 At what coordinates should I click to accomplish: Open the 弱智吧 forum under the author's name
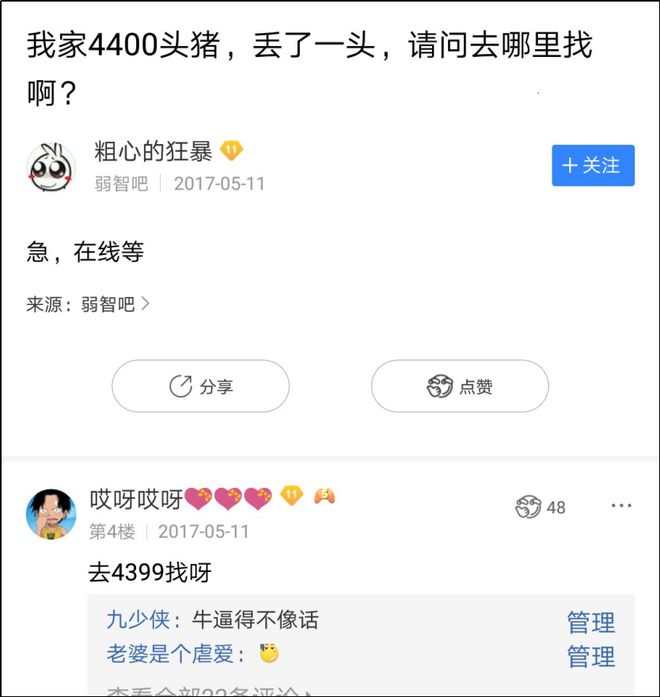[121, 184]
